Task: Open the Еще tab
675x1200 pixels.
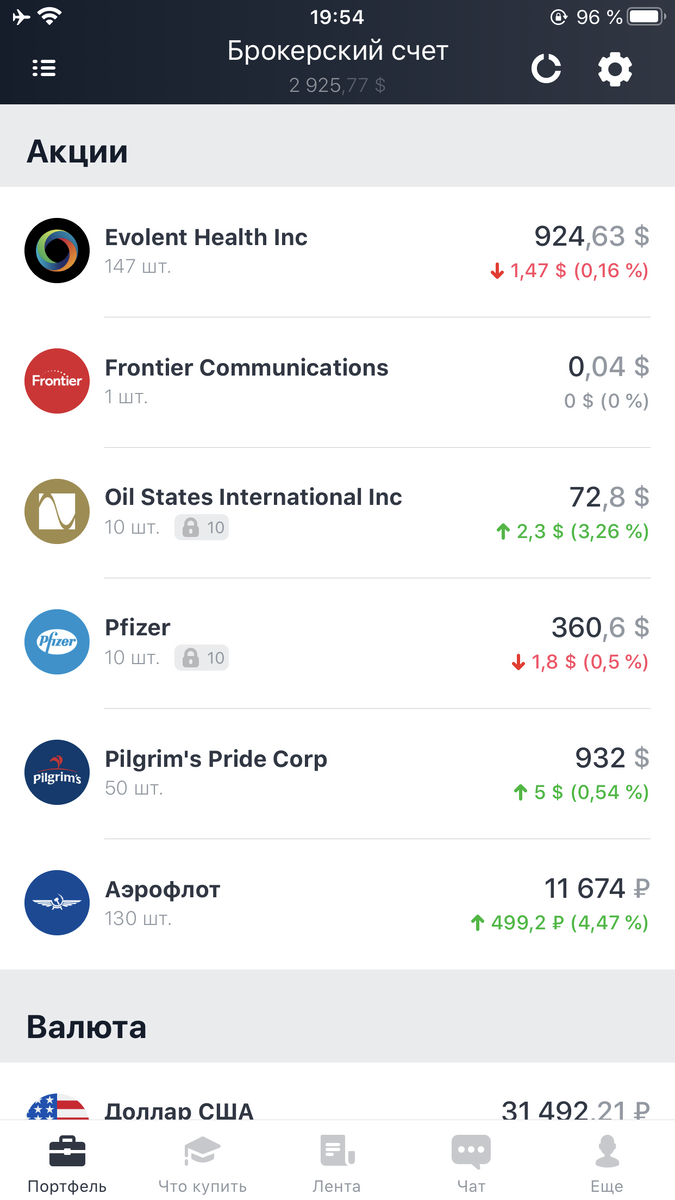Action: 606,1164
